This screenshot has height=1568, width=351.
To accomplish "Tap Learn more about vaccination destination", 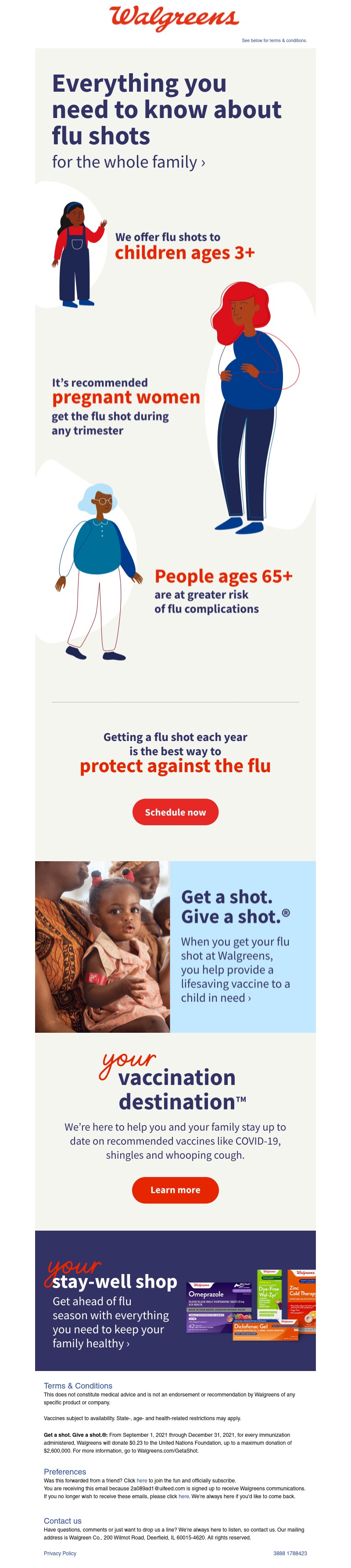I will point(175,1190).
